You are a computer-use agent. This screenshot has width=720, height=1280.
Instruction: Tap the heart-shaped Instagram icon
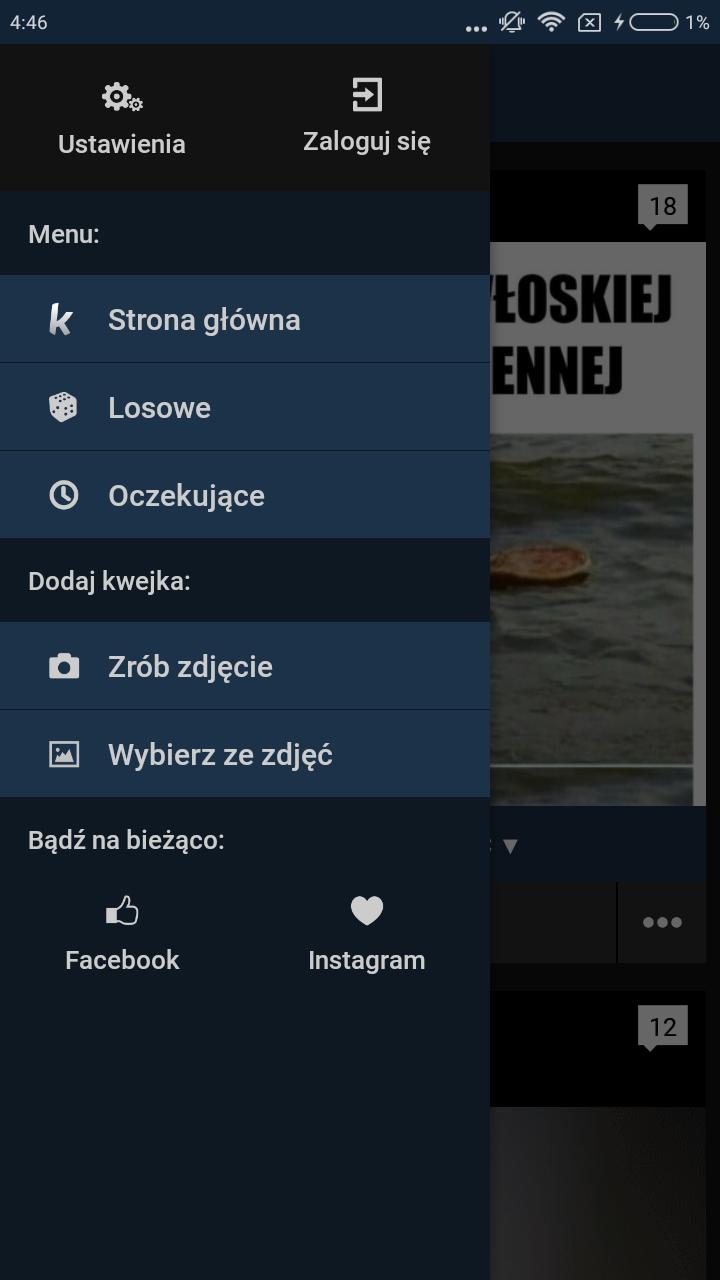[366, 910]
